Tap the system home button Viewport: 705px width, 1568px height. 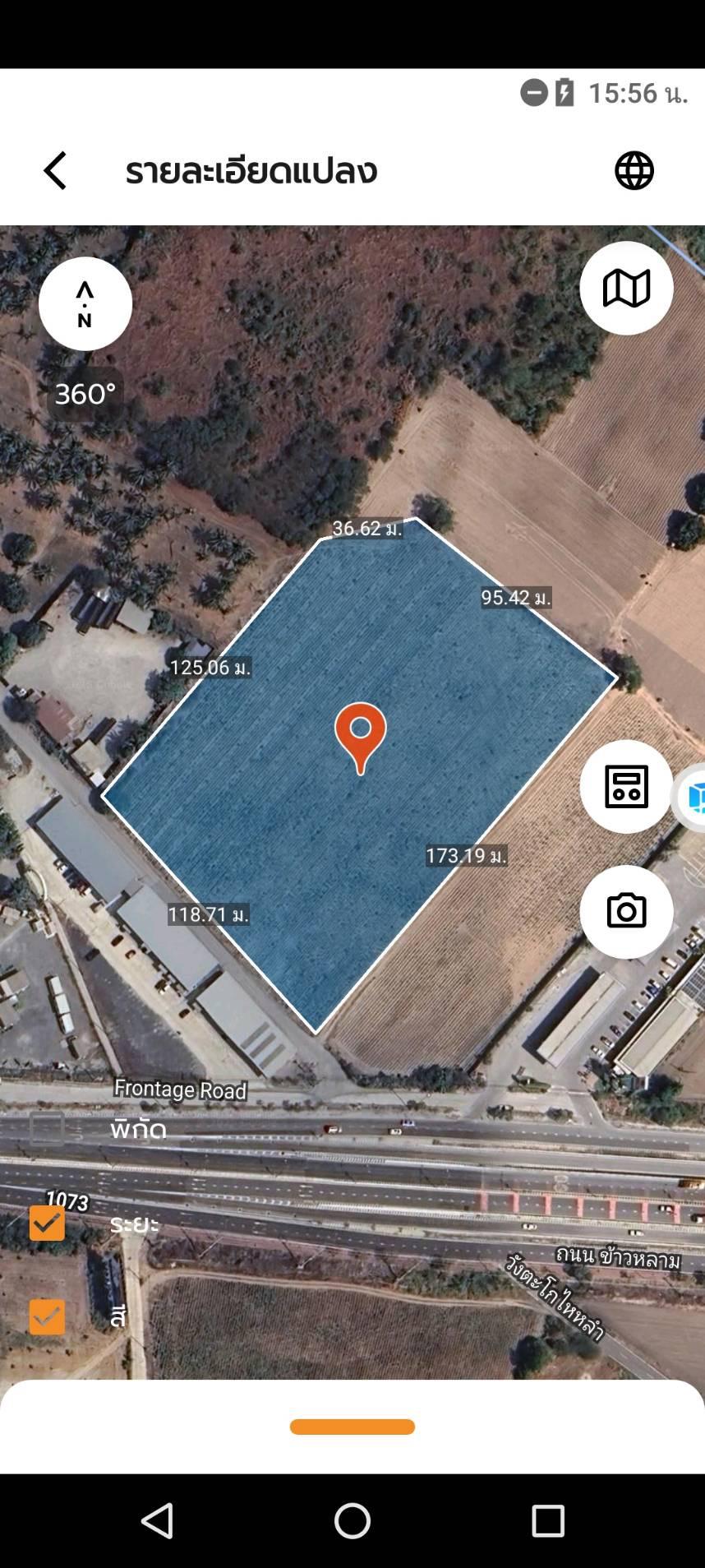point(352,1521)
